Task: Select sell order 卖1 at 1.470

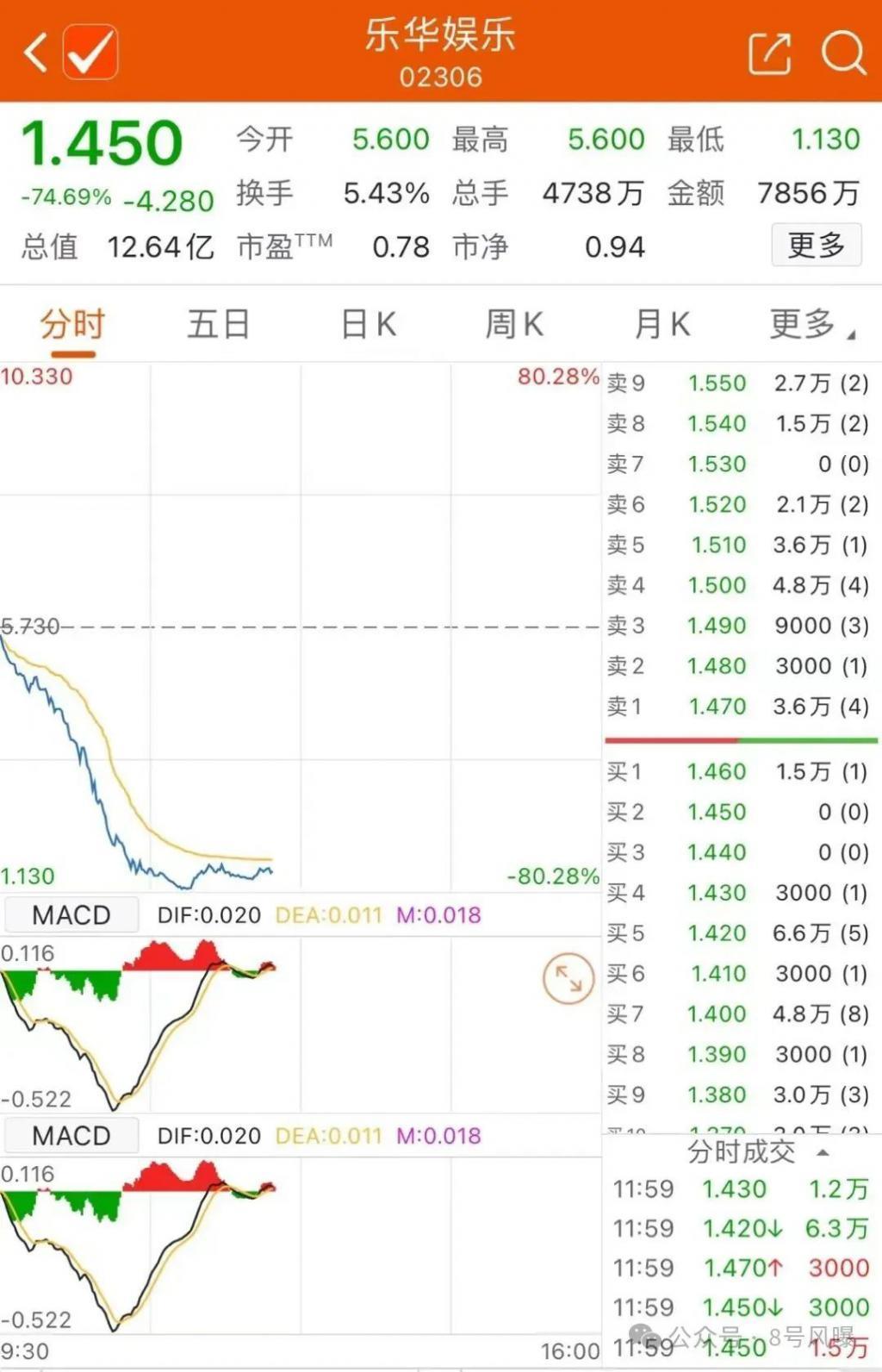Action: click(741, 707)
